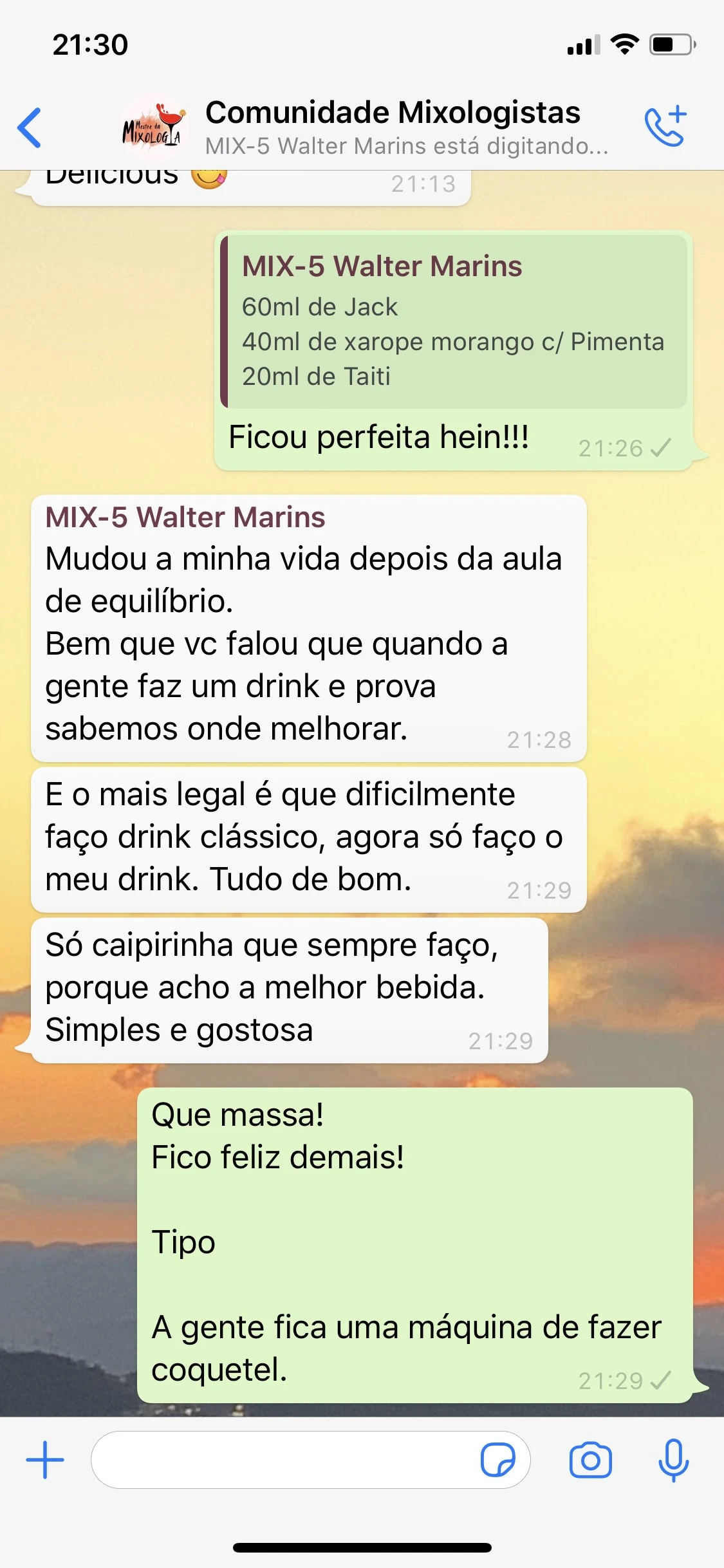Tap the microphone to record audio

[x=673, y=1460]
